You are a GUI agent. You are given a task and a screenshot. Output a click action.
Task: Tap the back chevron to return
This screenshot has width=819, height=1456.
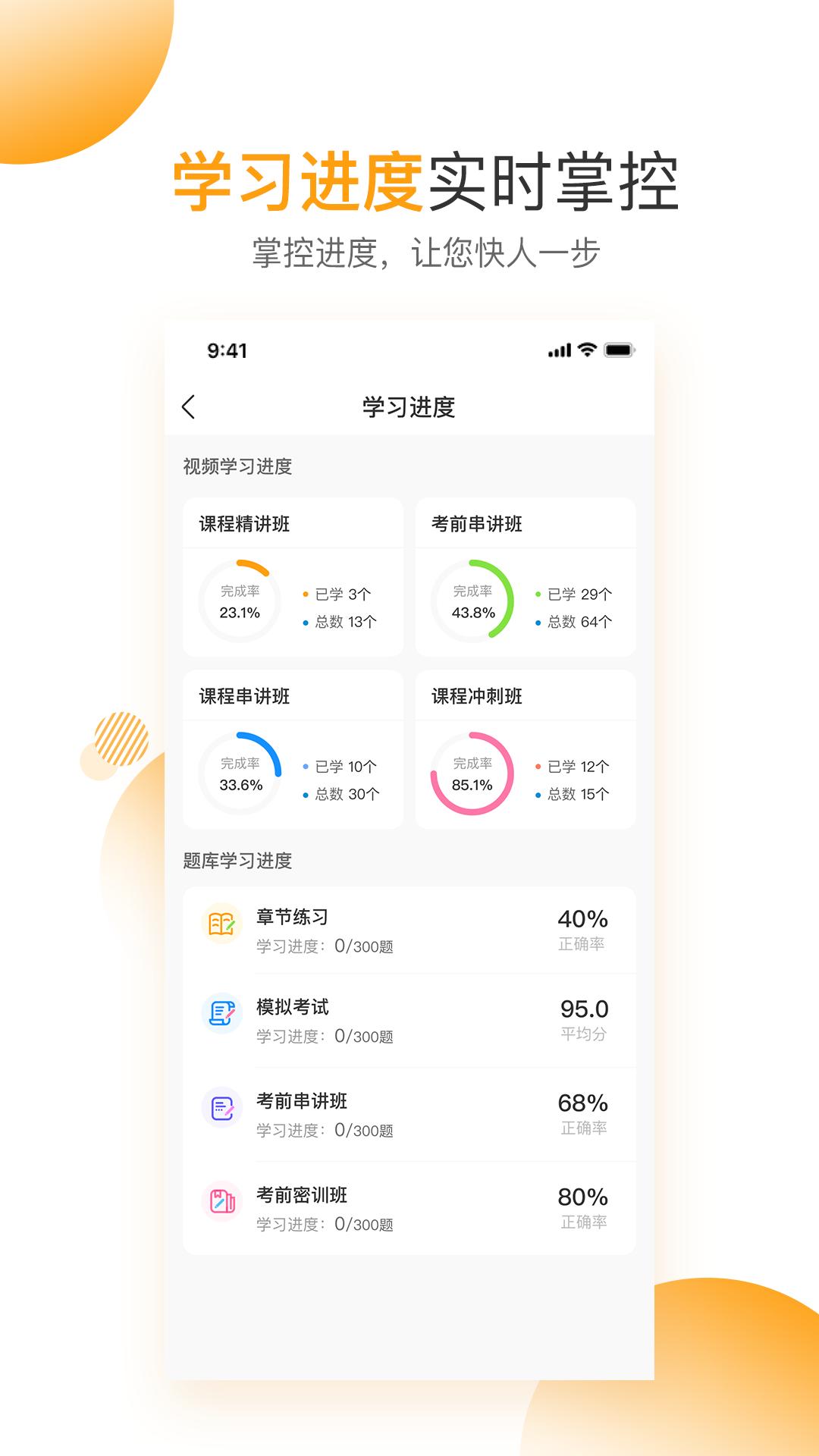188,405
